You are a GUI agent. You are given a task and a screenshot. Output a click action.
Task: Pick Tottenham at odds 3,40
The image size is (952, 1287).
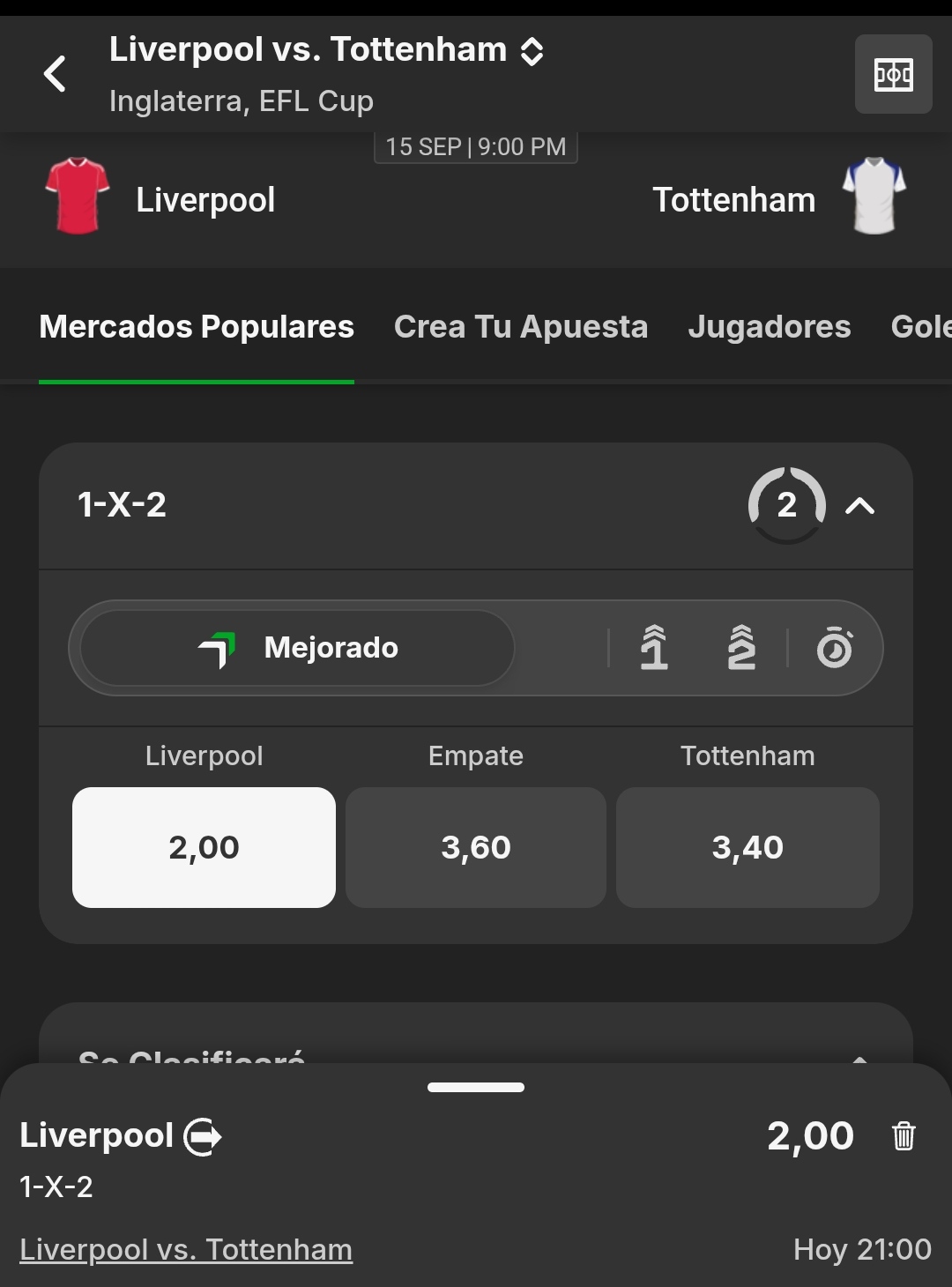click(x=747, y=847)
